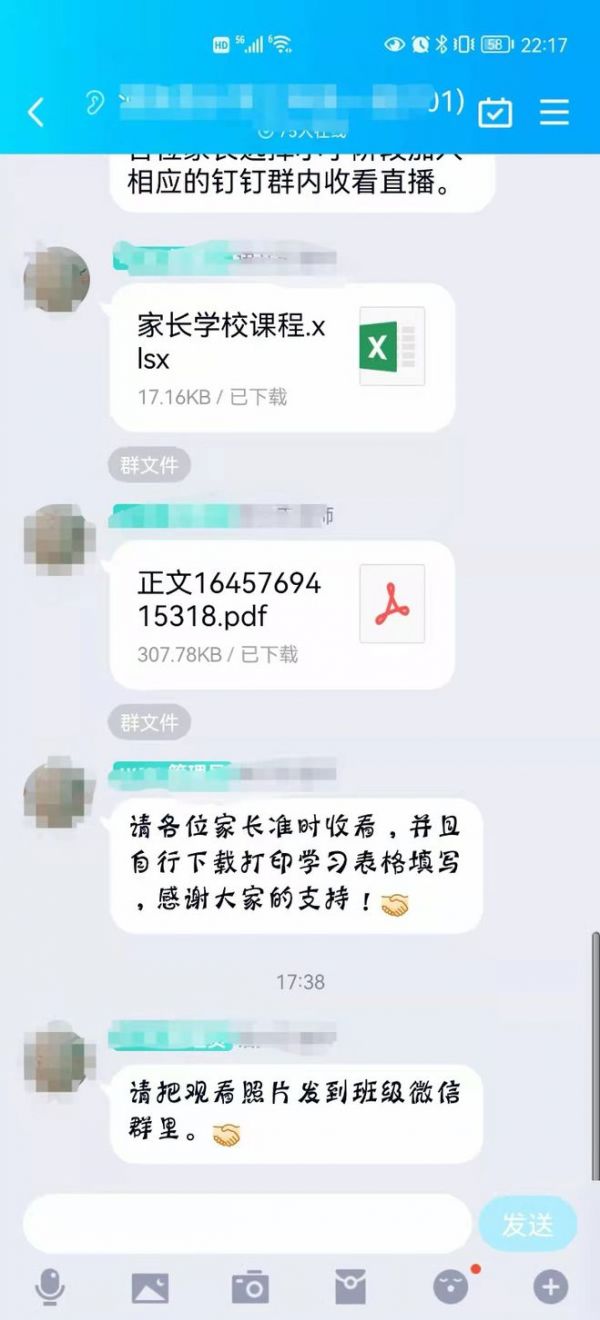Focus the message input field
This screenshot has width=600, height=1320.
[246, 1223]
